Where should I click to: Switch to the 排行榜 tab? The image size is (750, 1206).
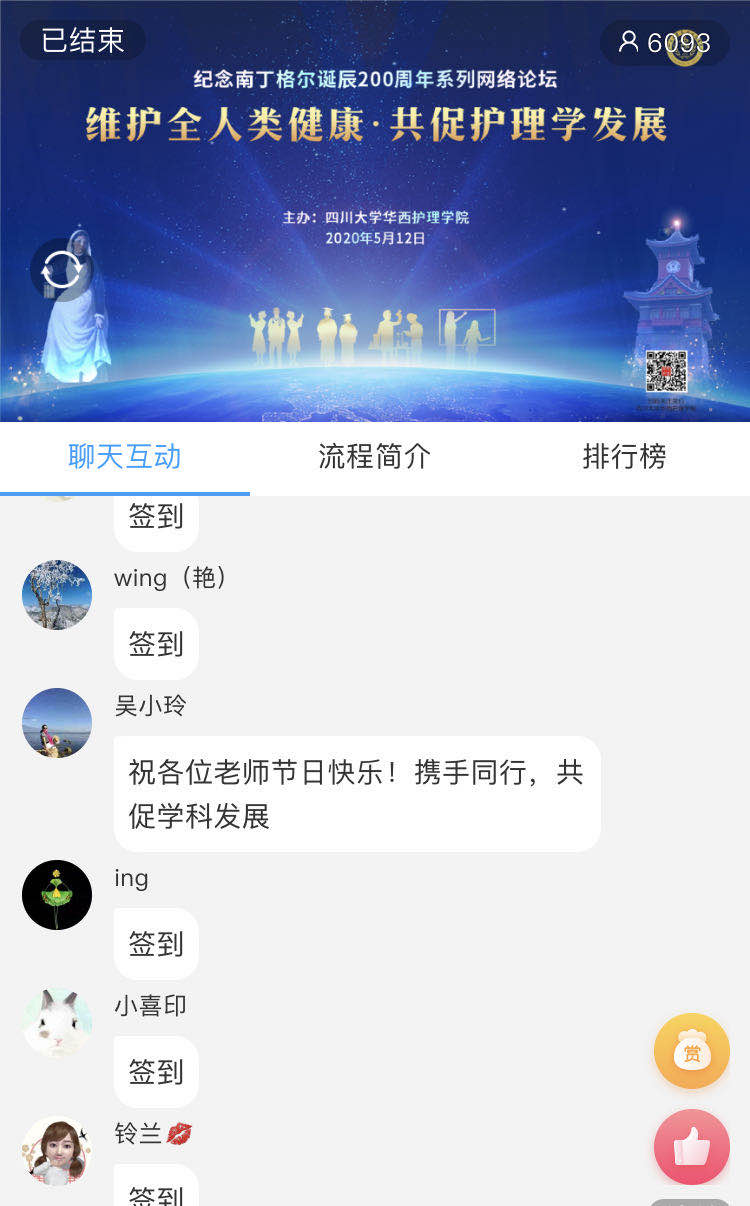click(624, 457)
